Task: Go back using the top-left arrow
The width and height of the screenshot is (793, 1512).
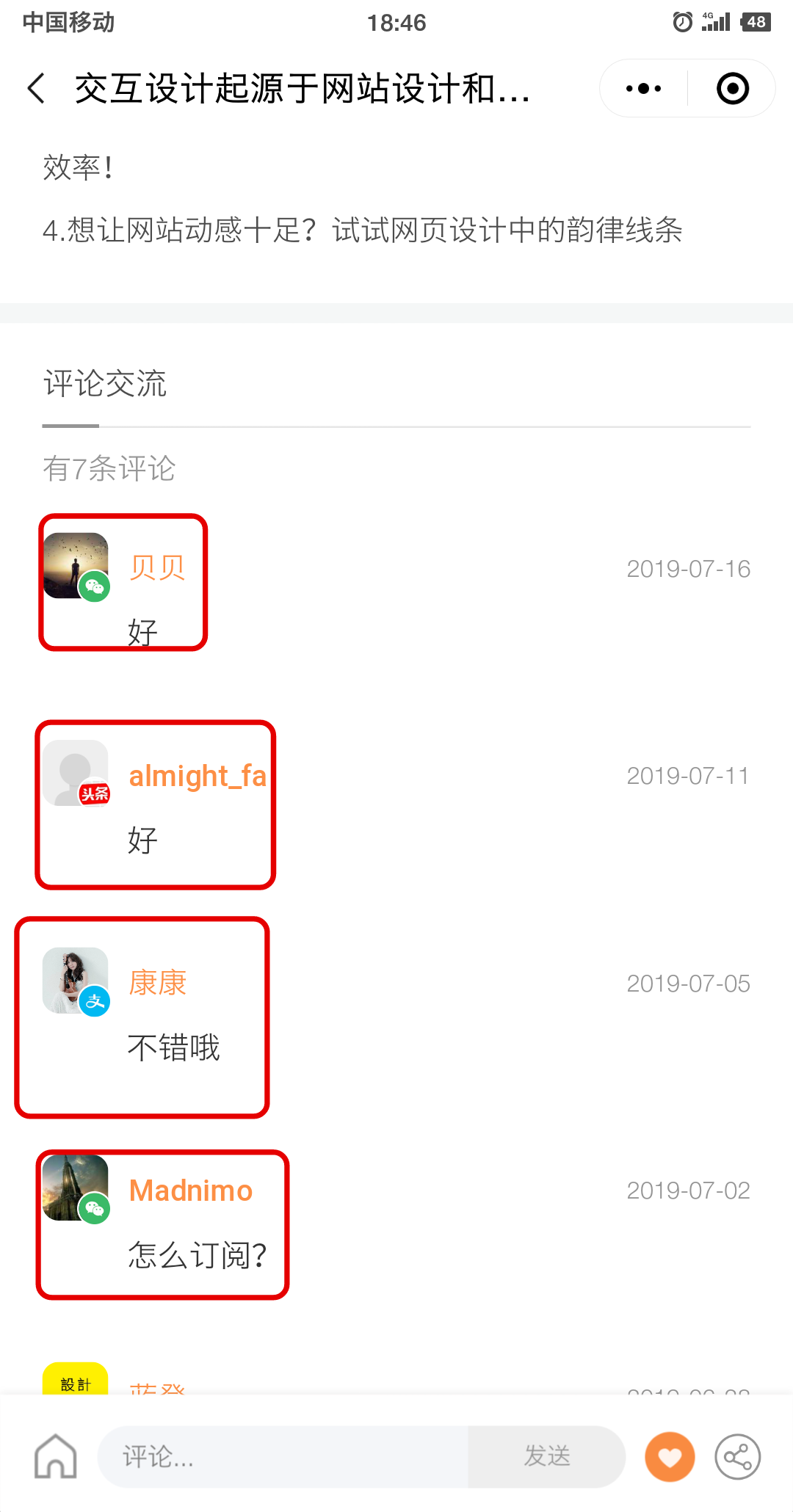Action: 37,89
